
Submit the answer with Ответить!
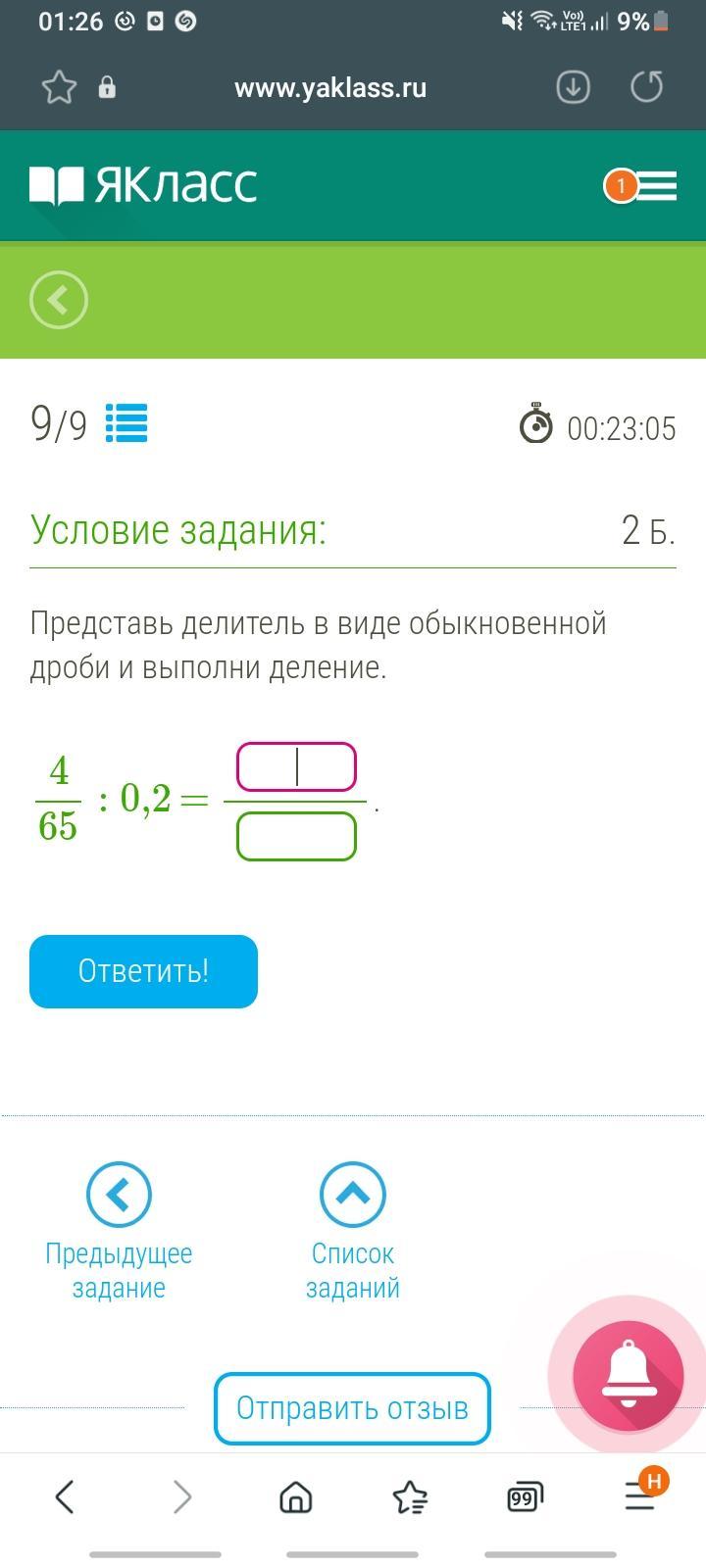[143, 971]
